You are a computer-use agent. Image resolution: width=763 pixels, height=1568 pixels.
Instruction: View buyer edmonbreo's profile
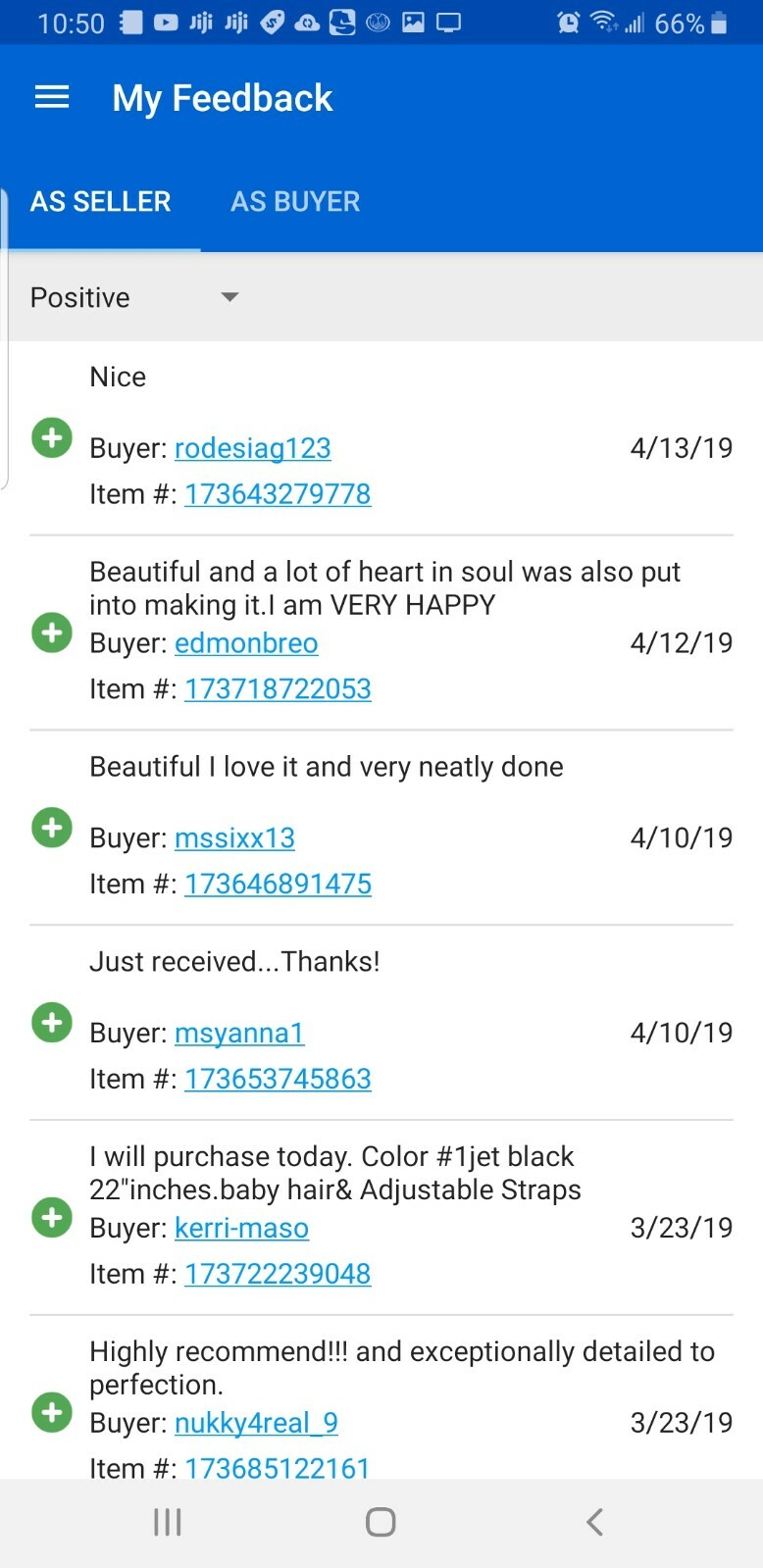246,643
